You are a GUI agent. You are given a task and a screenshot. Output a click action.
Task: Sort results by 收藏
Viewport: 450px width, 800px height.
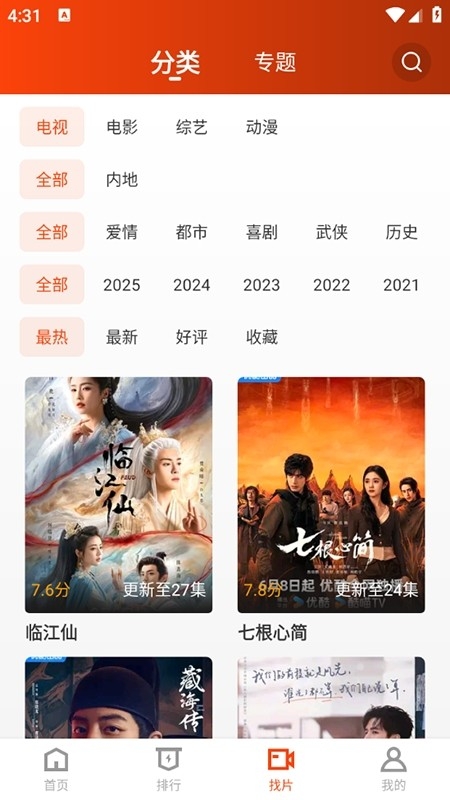click(262, 337)
